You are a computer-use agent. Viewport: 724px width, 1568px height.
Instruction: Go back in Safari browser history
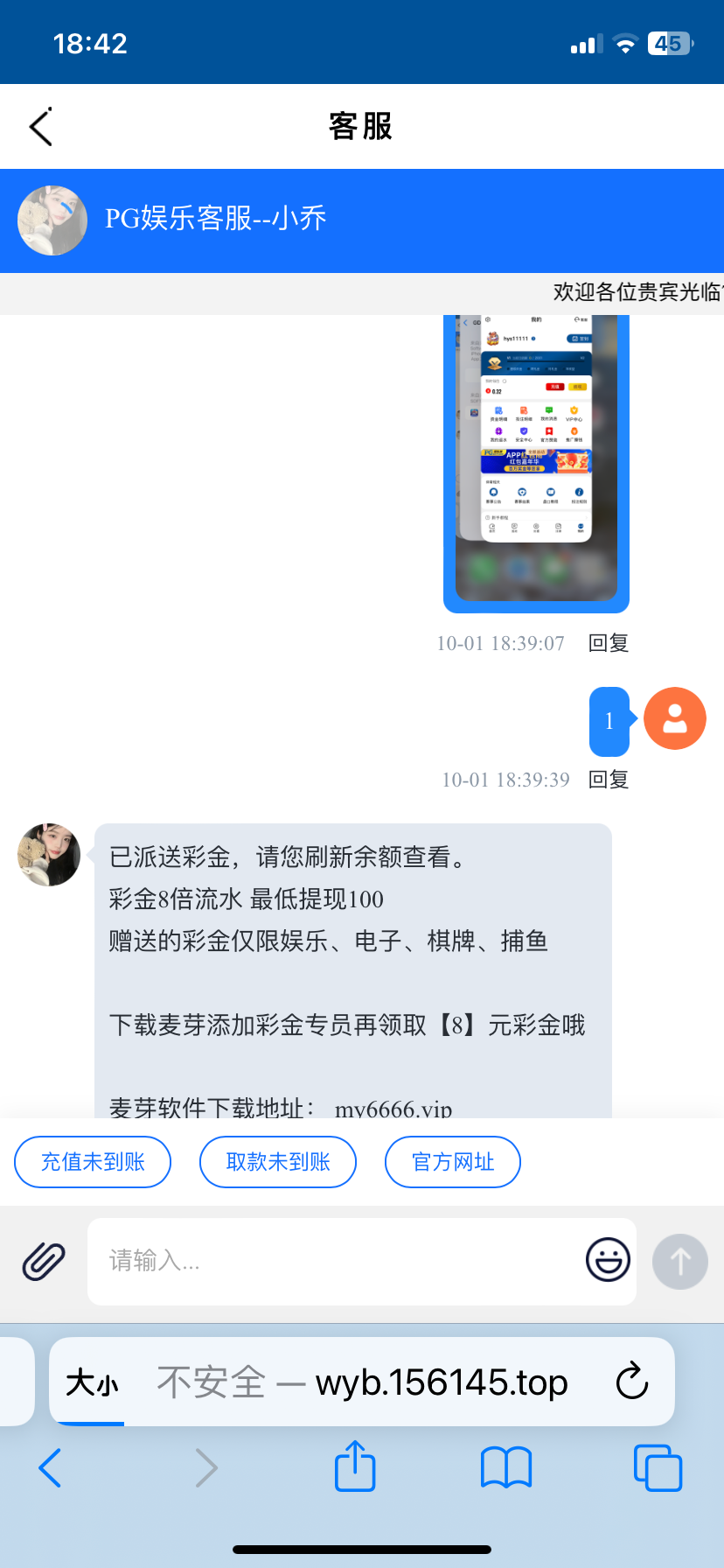point(51,1467)
